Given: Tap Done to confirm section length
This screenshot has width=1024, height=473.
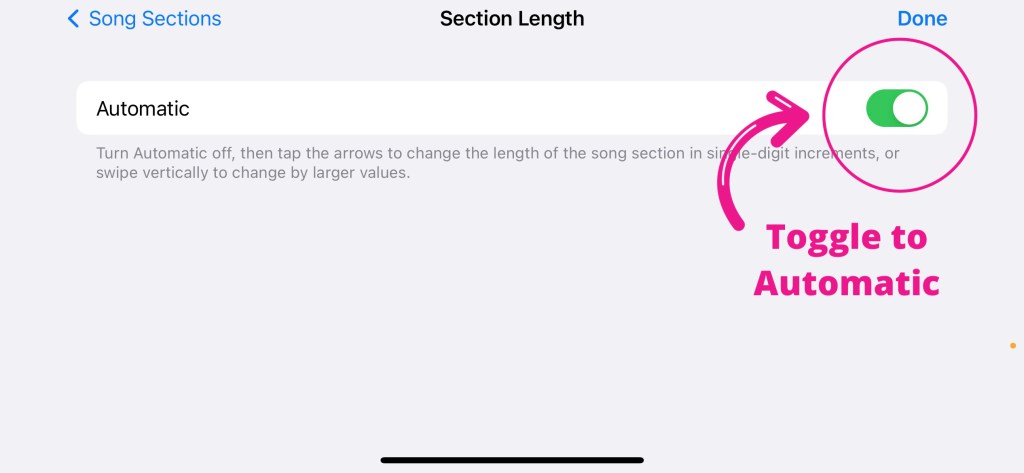Looking at the screenshot, I should 921,19.
